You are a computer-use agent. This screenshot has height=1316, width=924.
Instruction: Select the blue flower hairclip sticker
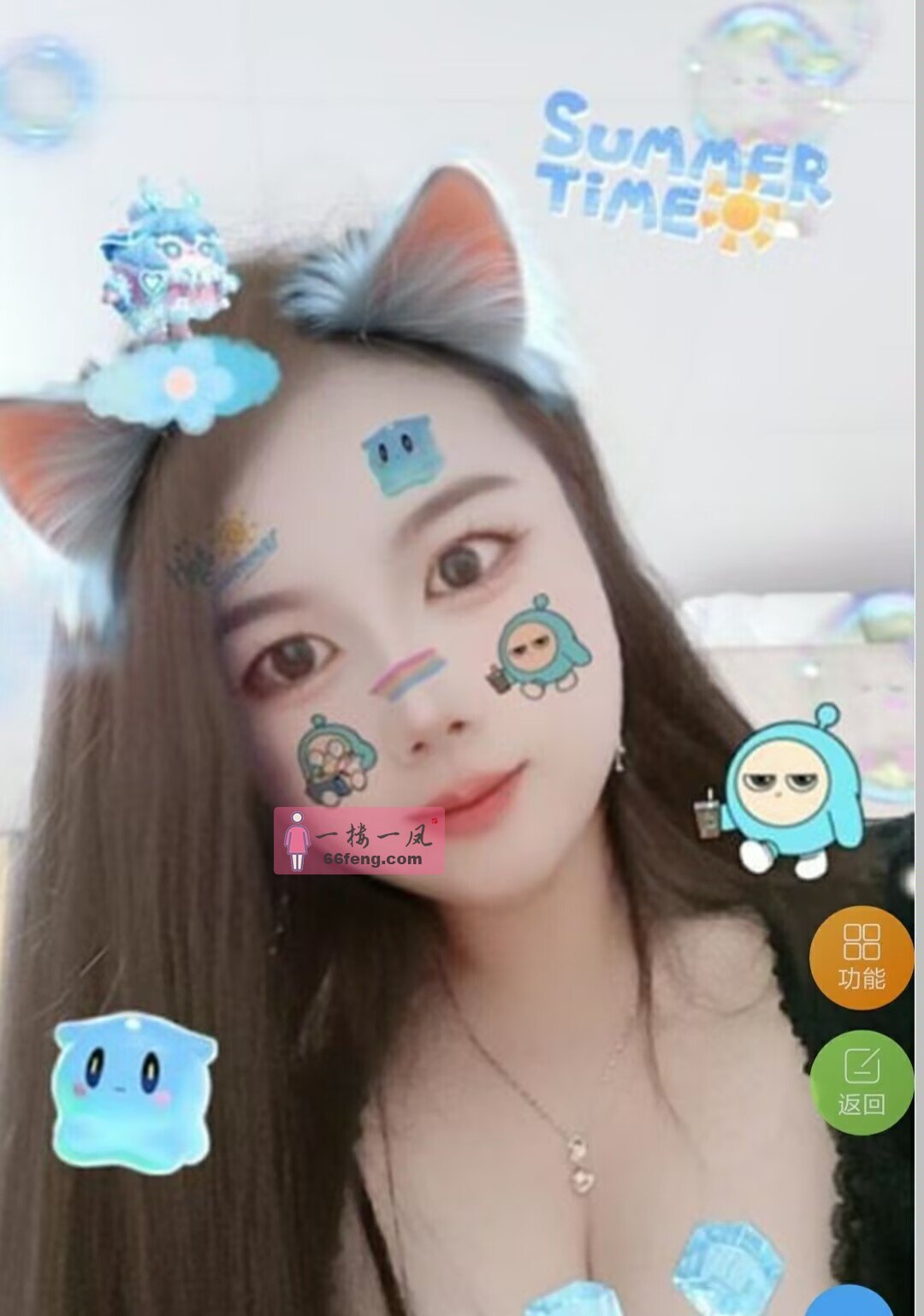coord(180,385)
